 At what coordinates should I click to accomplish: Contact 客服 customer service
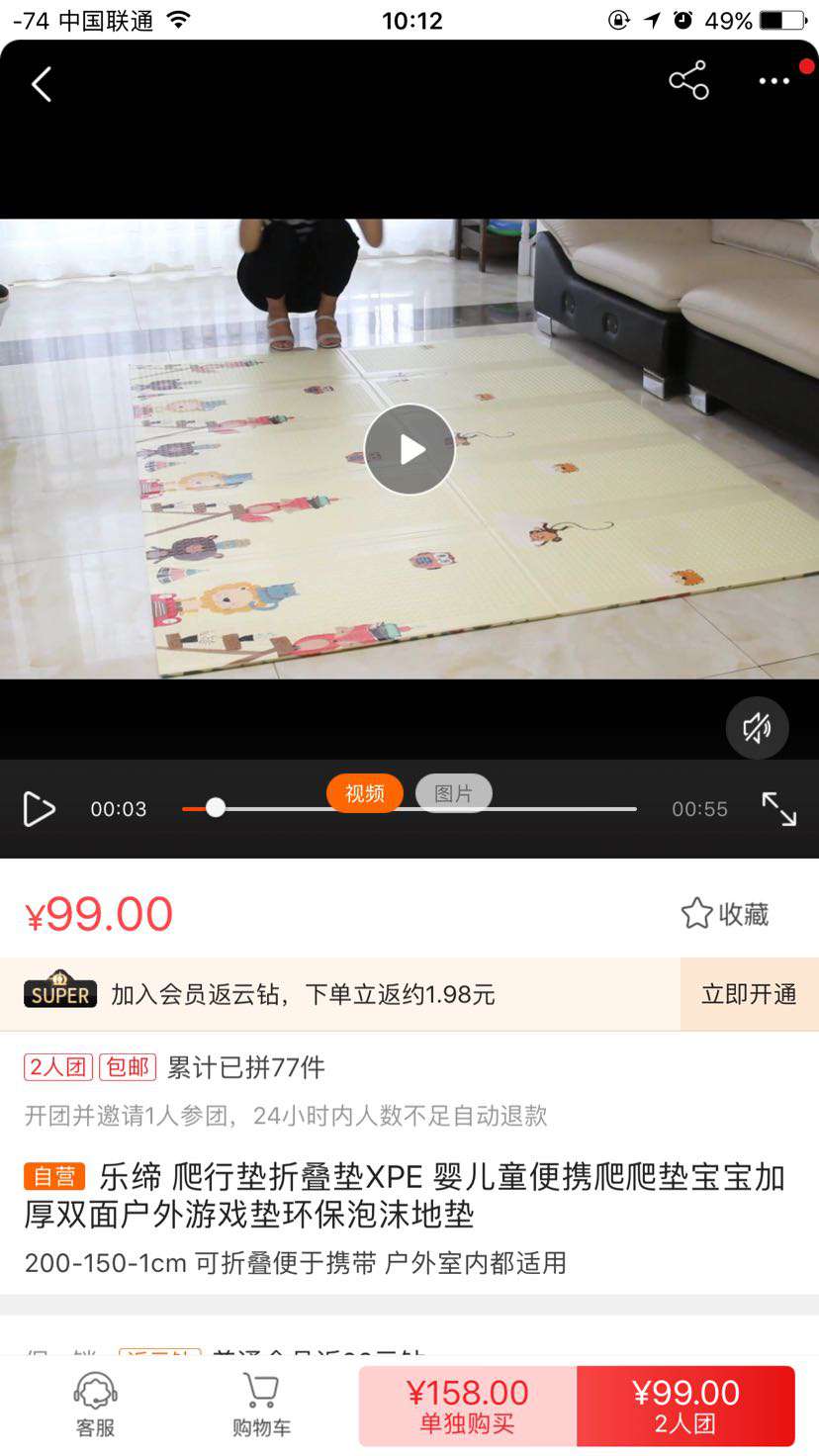(x=96, y=1405)
